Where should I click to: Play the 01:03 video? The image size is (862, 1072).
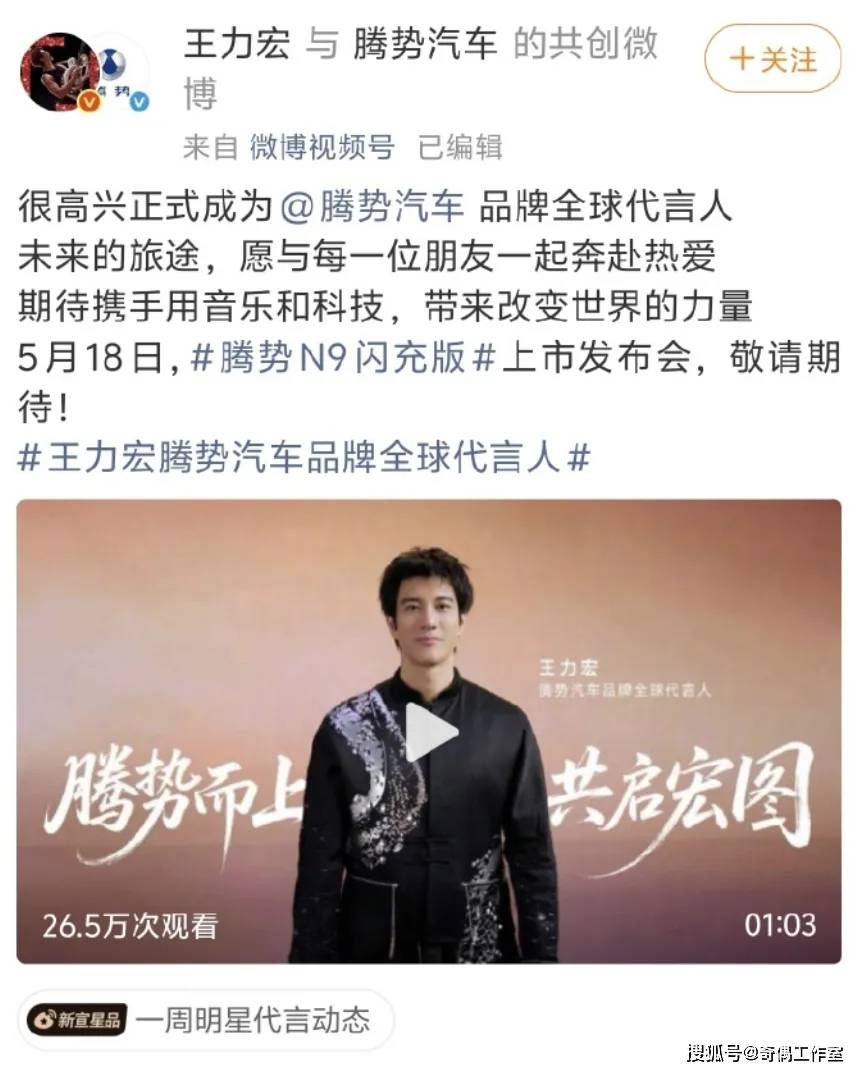point(429,732)
